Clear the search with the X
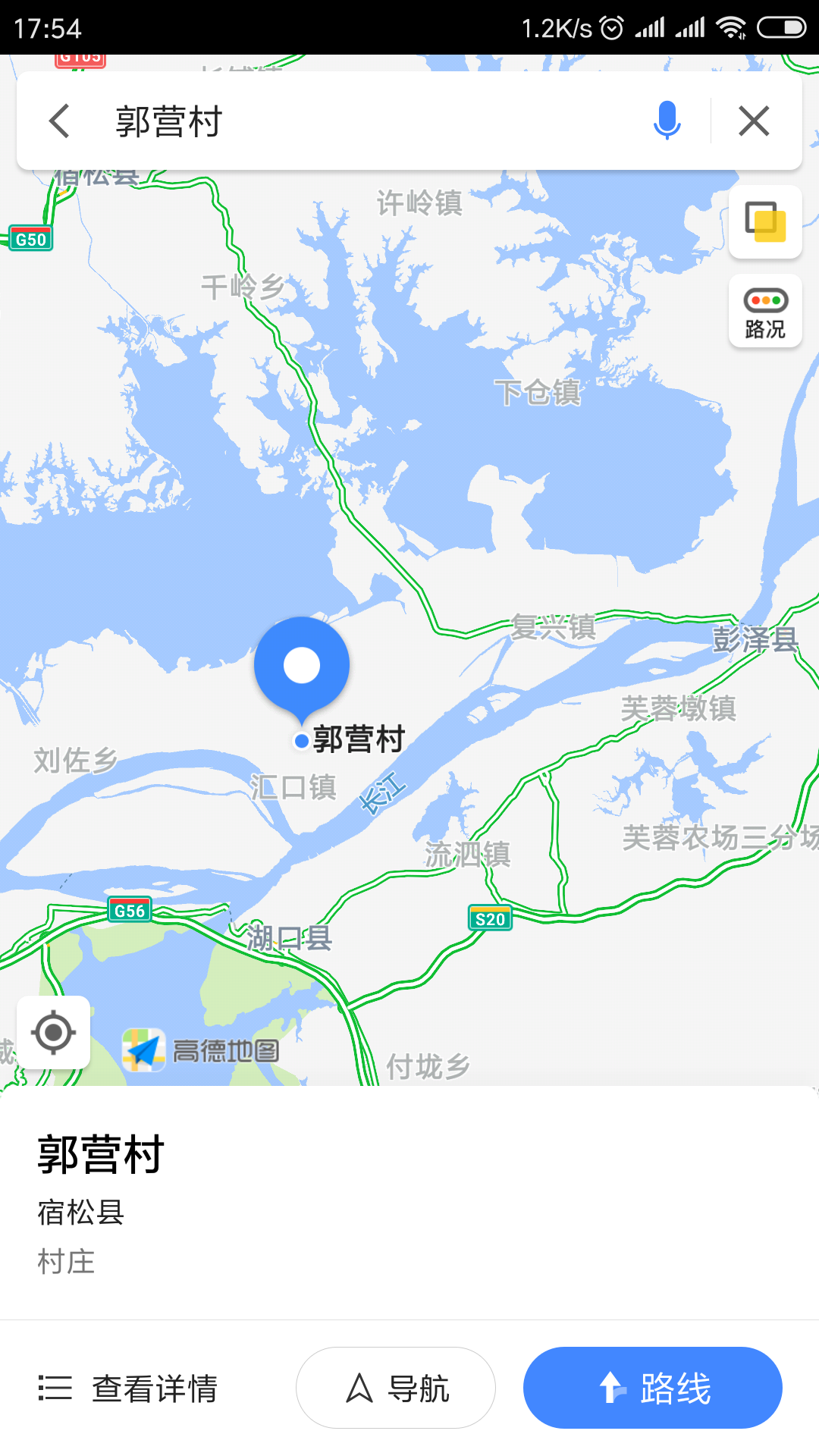Image resolution: width=819 pixels, height=1456 pixels. coord(754,121)
